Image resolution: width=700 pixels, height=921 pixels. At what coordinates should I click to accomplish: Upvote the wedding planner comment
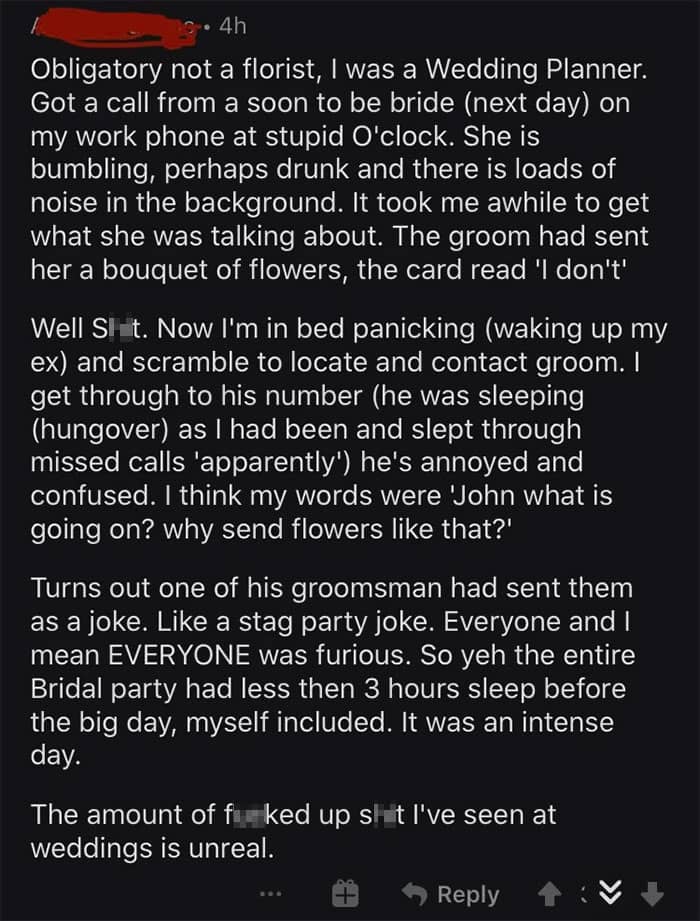[x=548, y=895]
